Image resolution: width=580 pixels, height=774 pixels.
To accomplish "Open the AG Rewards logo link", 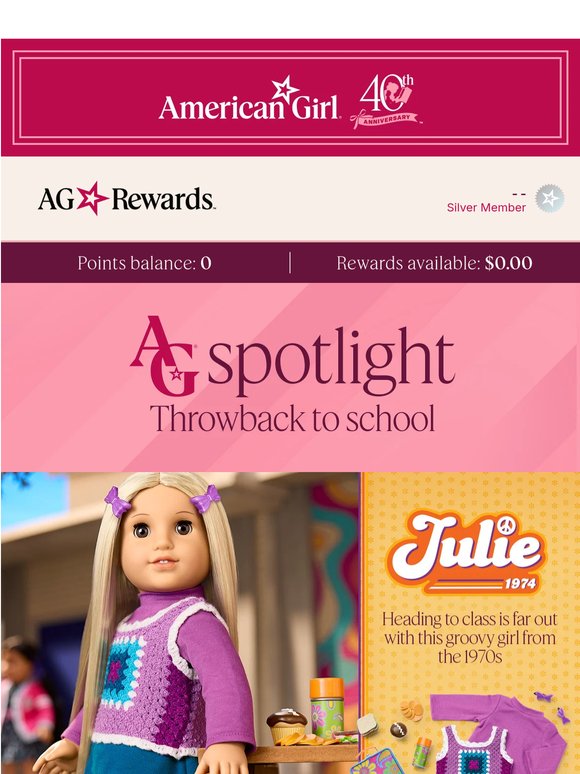I will pyautogui.click(x=126, y=198).
